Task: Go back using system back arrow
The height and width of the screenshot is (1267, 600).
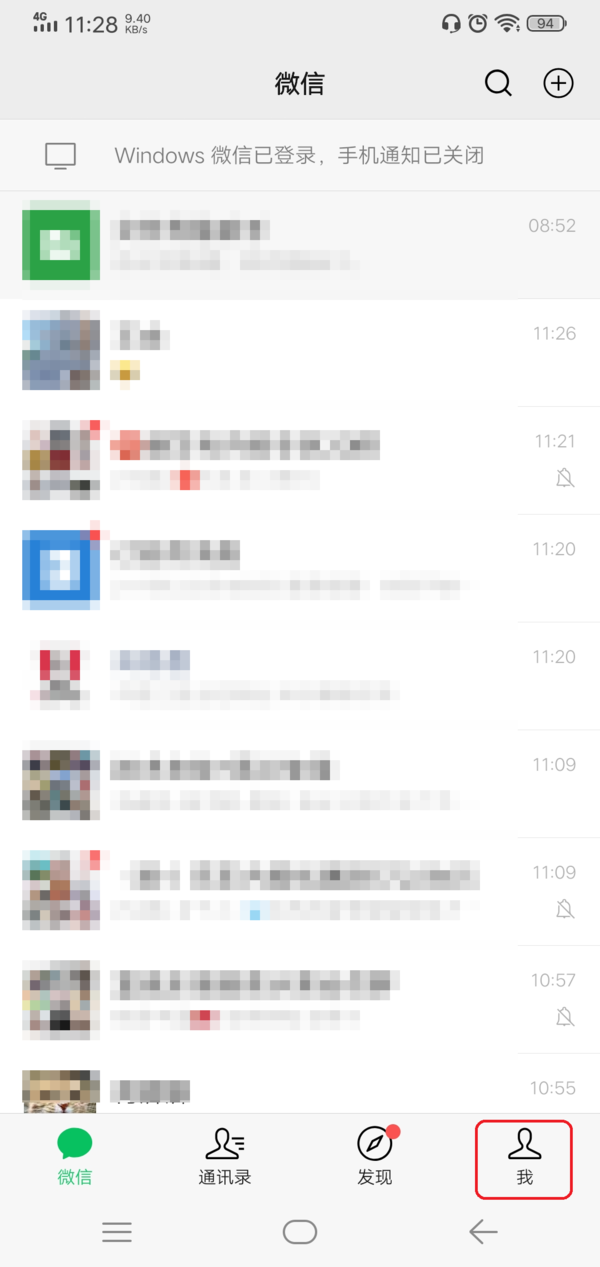Action: coord(483,1232)
